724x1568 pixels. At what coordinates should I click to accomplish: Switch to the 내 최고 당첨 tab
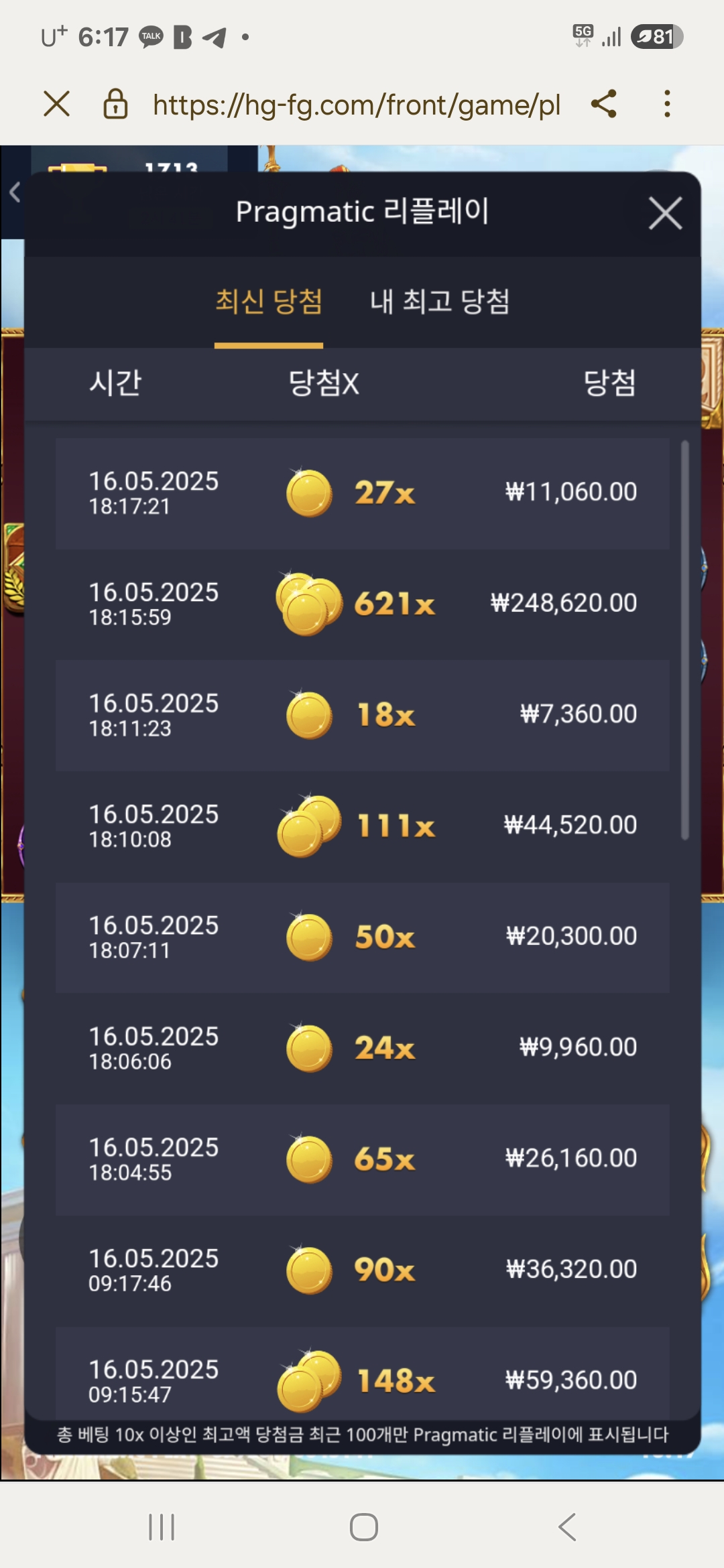pos(440,302)
